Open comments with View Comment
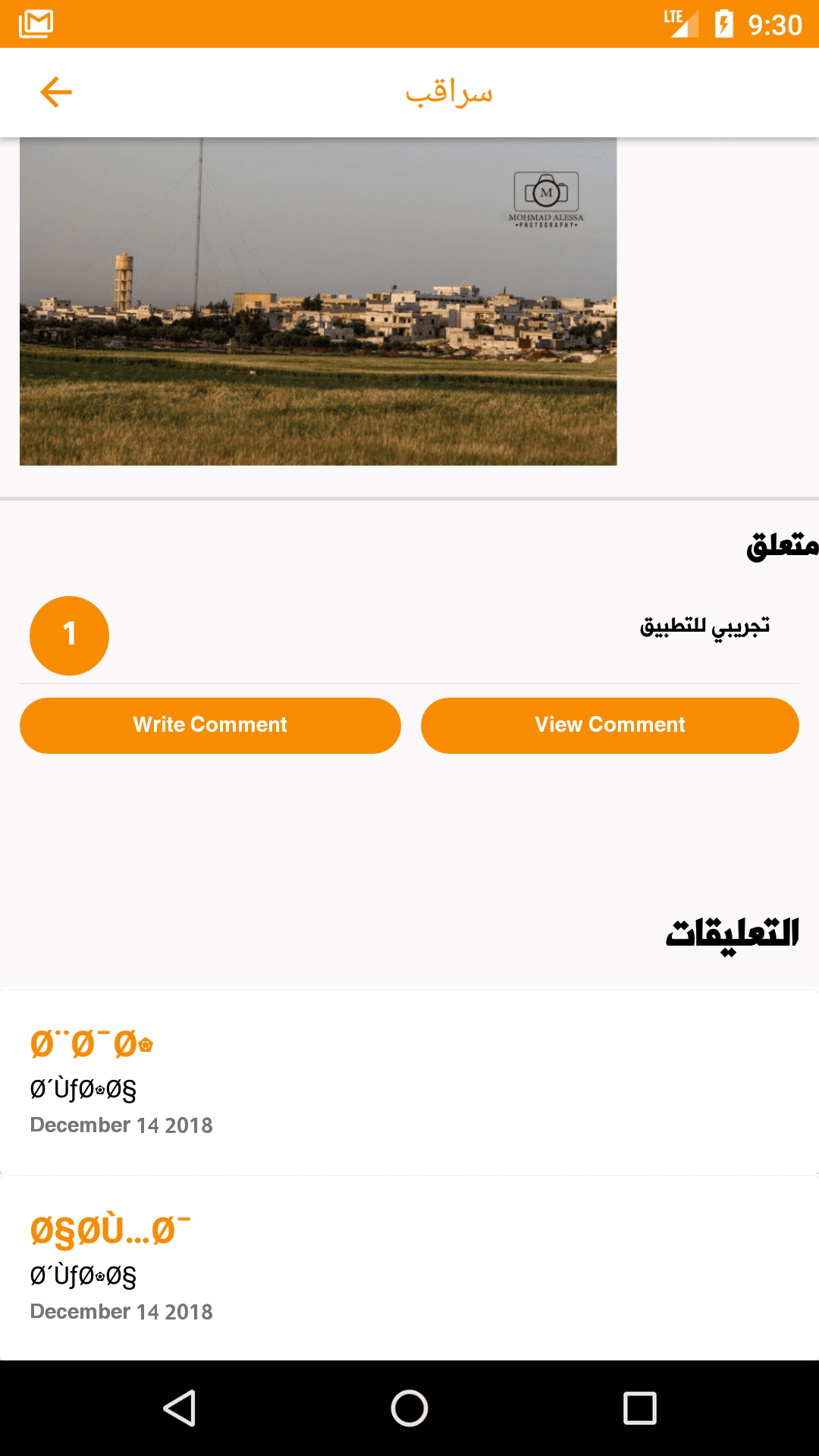 click(610, 726)
